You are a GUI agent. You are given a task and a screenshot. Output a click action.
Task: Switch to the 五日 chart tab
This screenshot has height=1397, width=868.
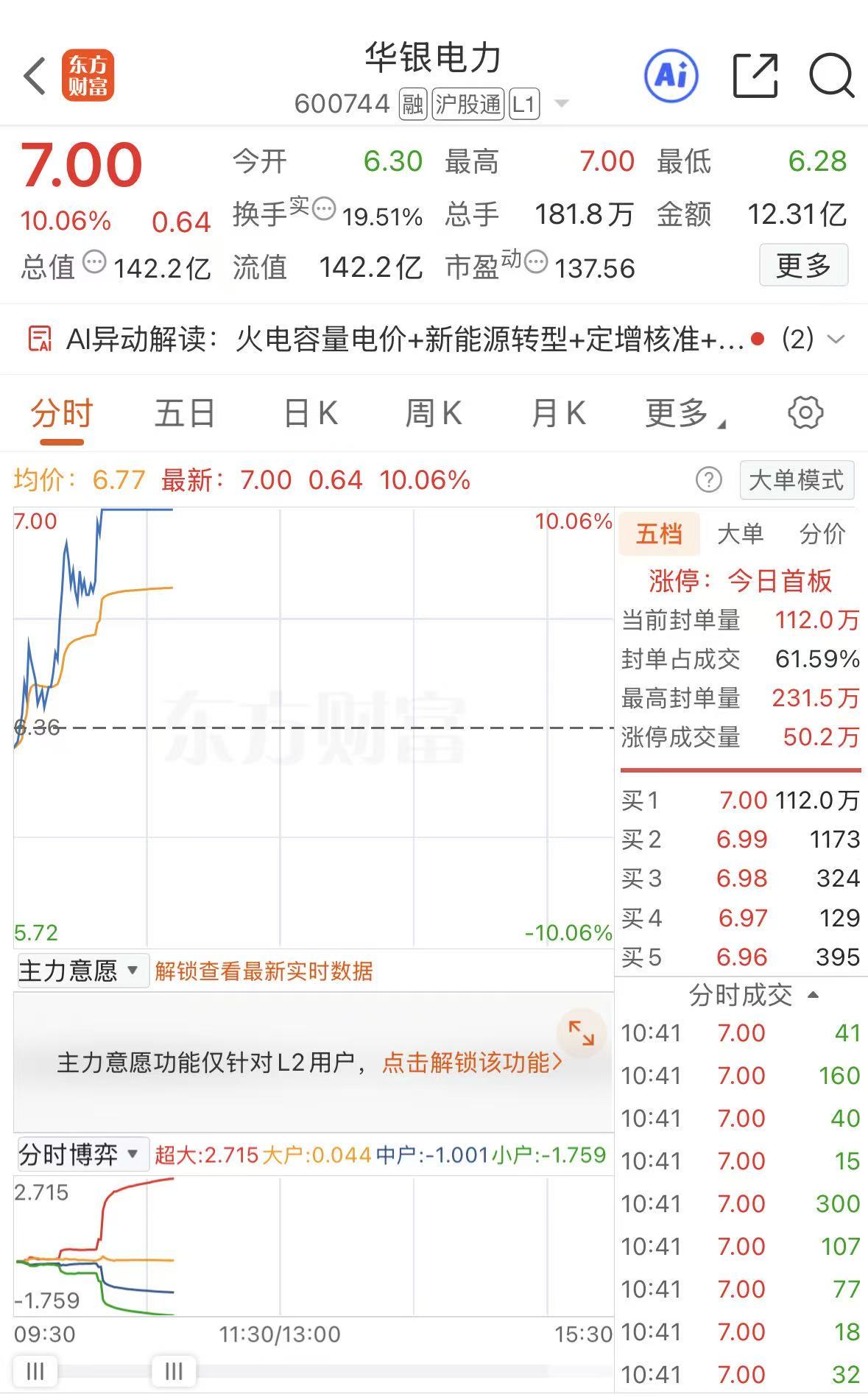[x=185, y=413]
